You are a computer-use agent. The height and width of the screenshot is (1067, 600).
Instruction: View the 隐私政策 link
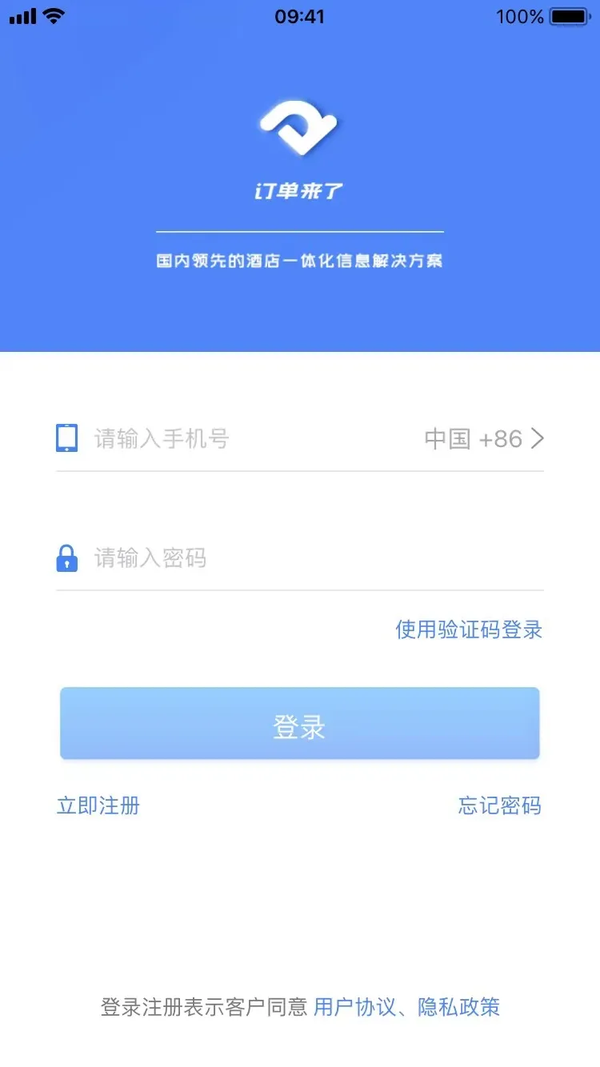coord(459,1007)
